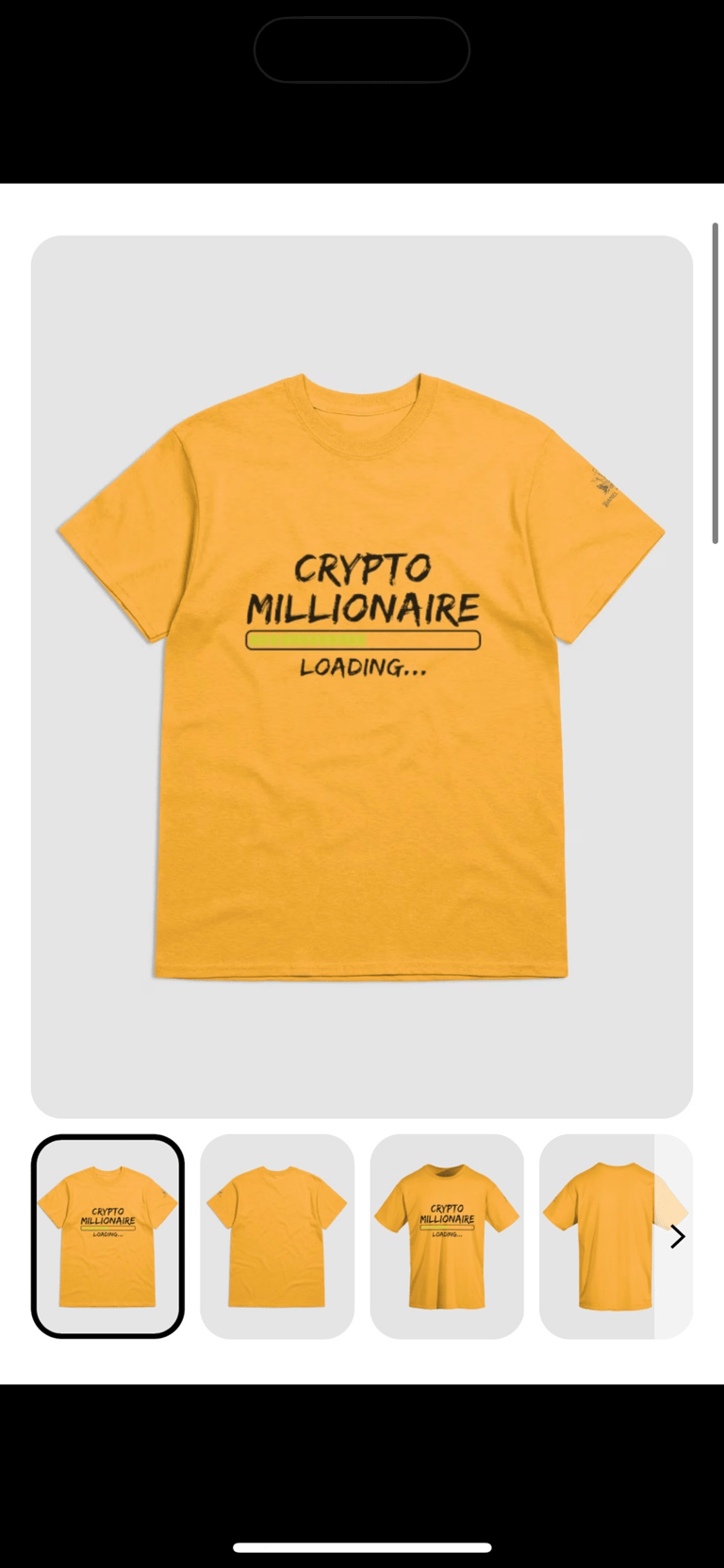Select the second thumbnail showing plain back view

tap(277, 1236)
